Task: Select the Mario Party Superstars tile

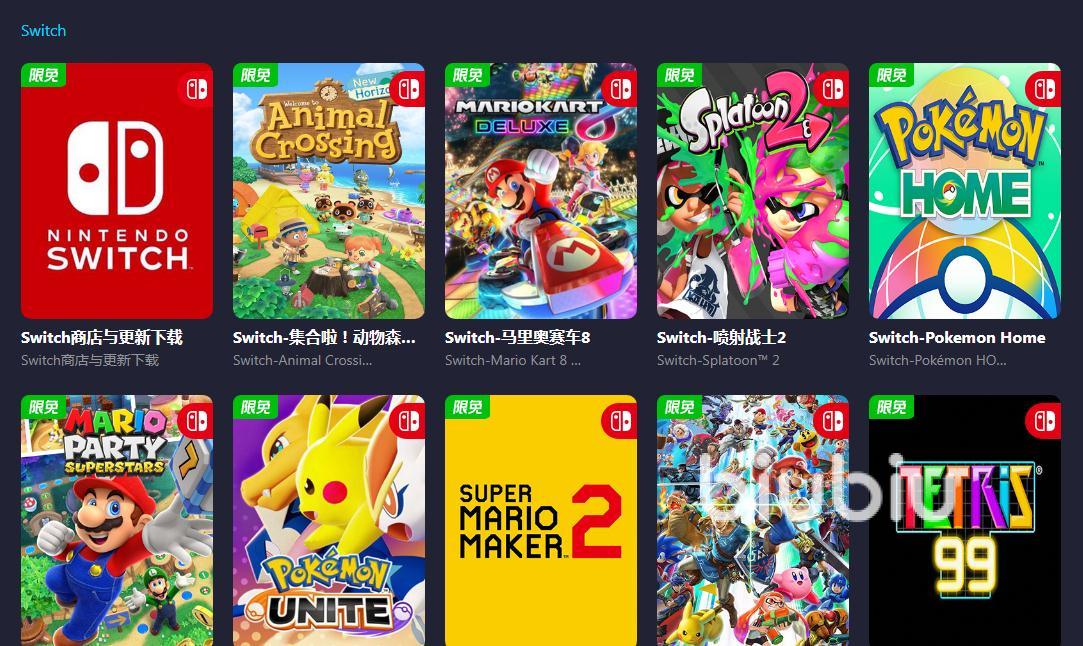Action: (x=117, y=520)
